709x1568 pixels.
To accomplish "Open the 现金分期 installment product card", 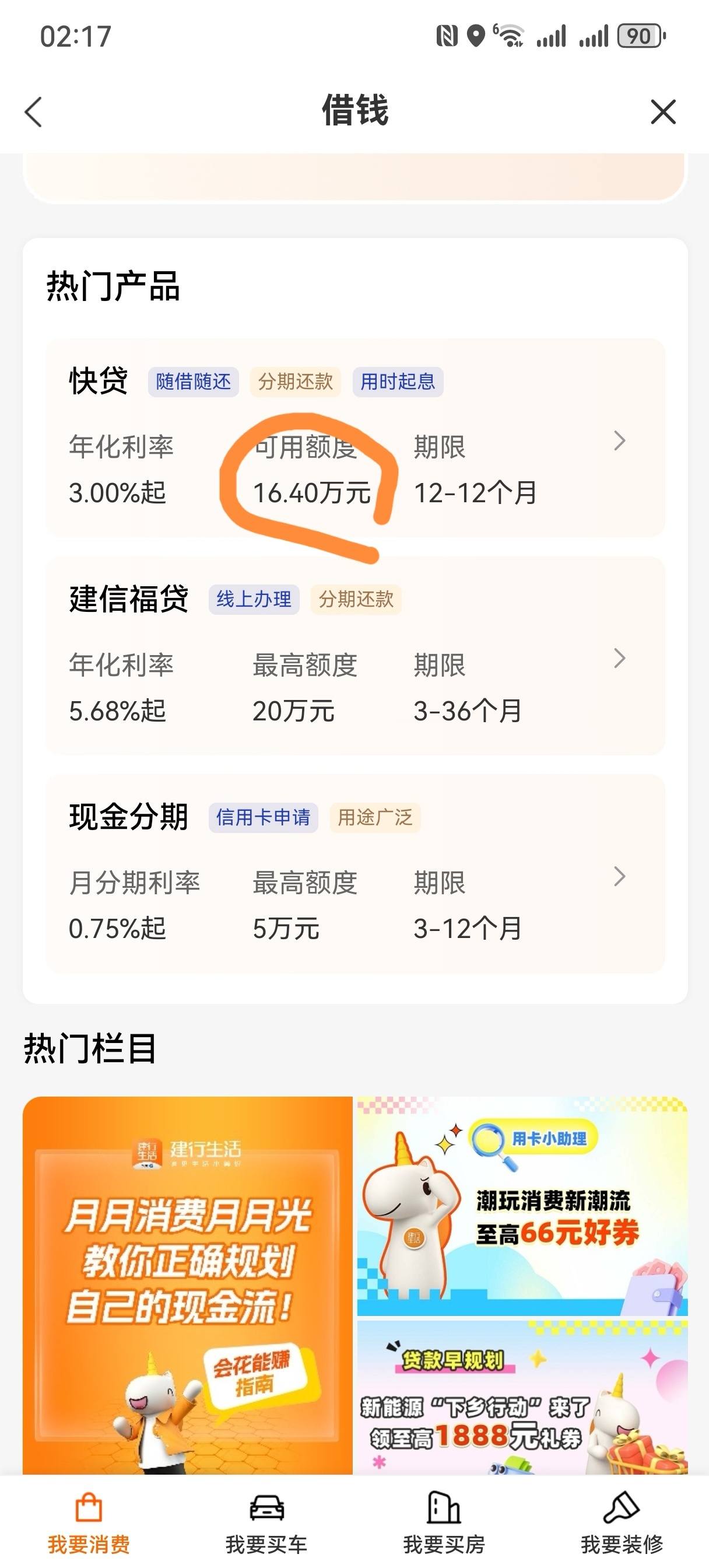I will (x=356, y=873).
